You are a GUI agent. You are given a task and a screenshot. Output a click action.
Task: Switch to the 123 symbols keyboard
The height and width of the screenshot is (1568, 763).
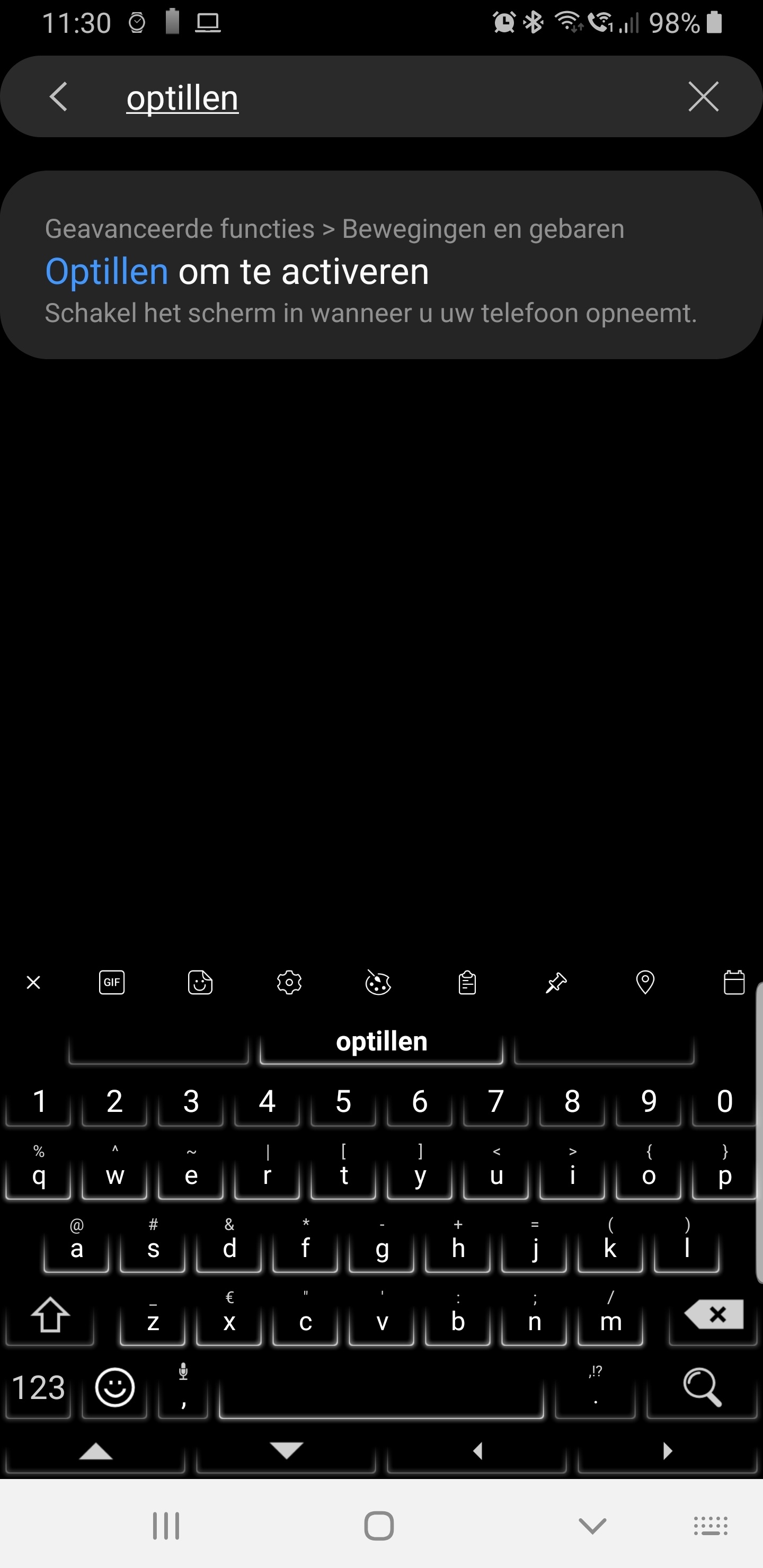tap(39, 1388)
